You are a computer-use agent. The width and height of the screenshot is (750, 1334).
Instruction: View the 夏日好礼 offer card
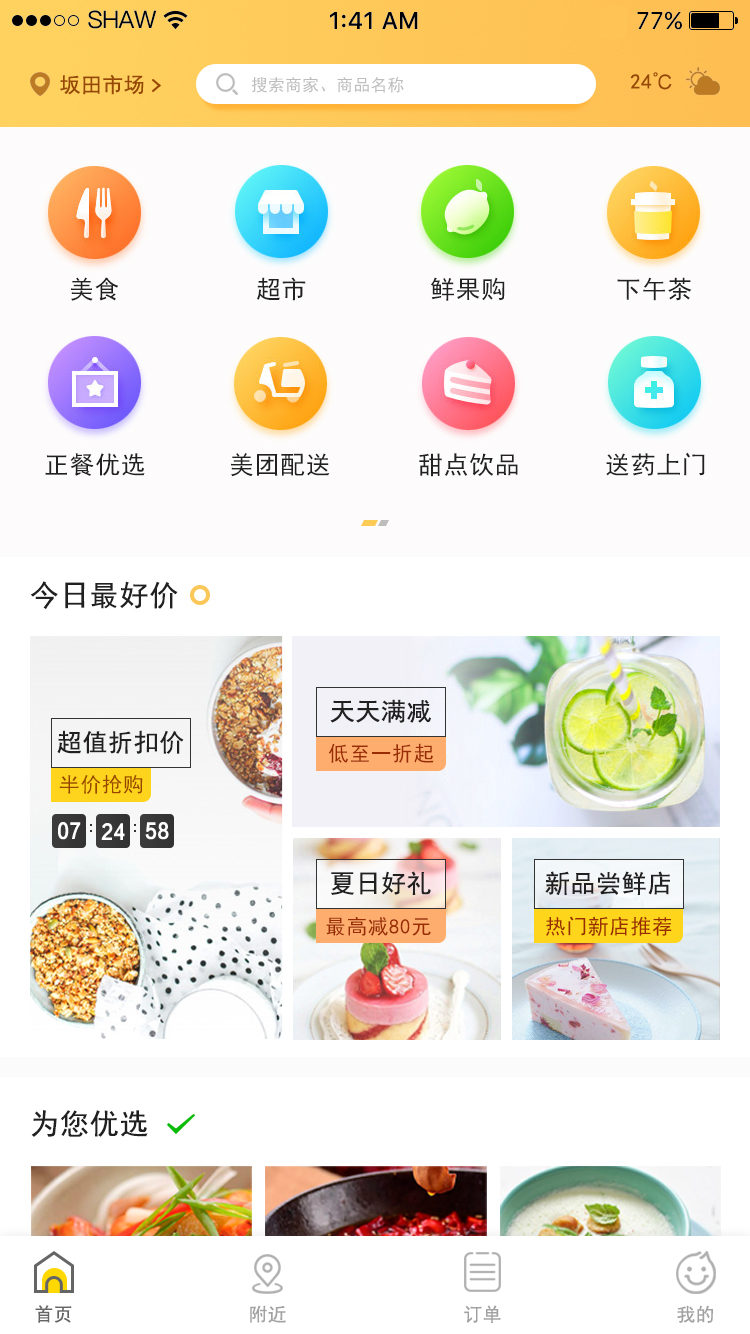pyautogui.click(x=396, y=938)
